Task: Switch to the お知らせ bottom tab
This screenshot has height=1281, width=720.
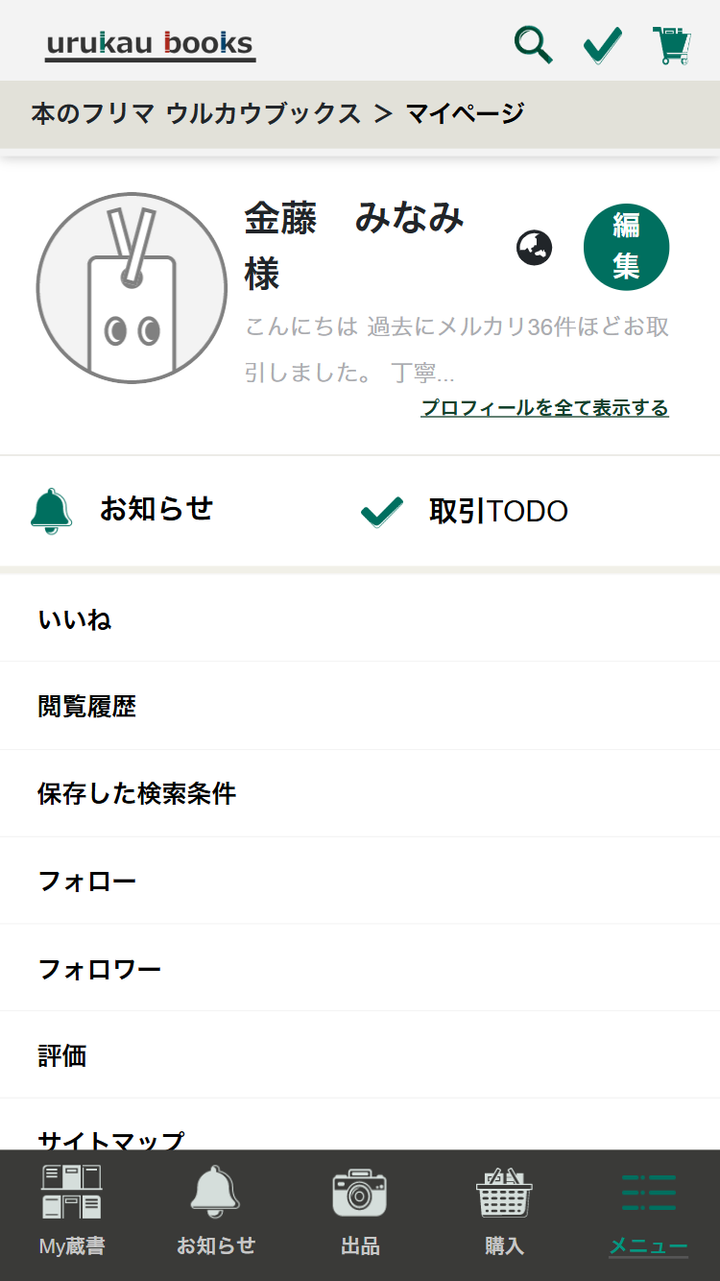Action: (216, 1212)
